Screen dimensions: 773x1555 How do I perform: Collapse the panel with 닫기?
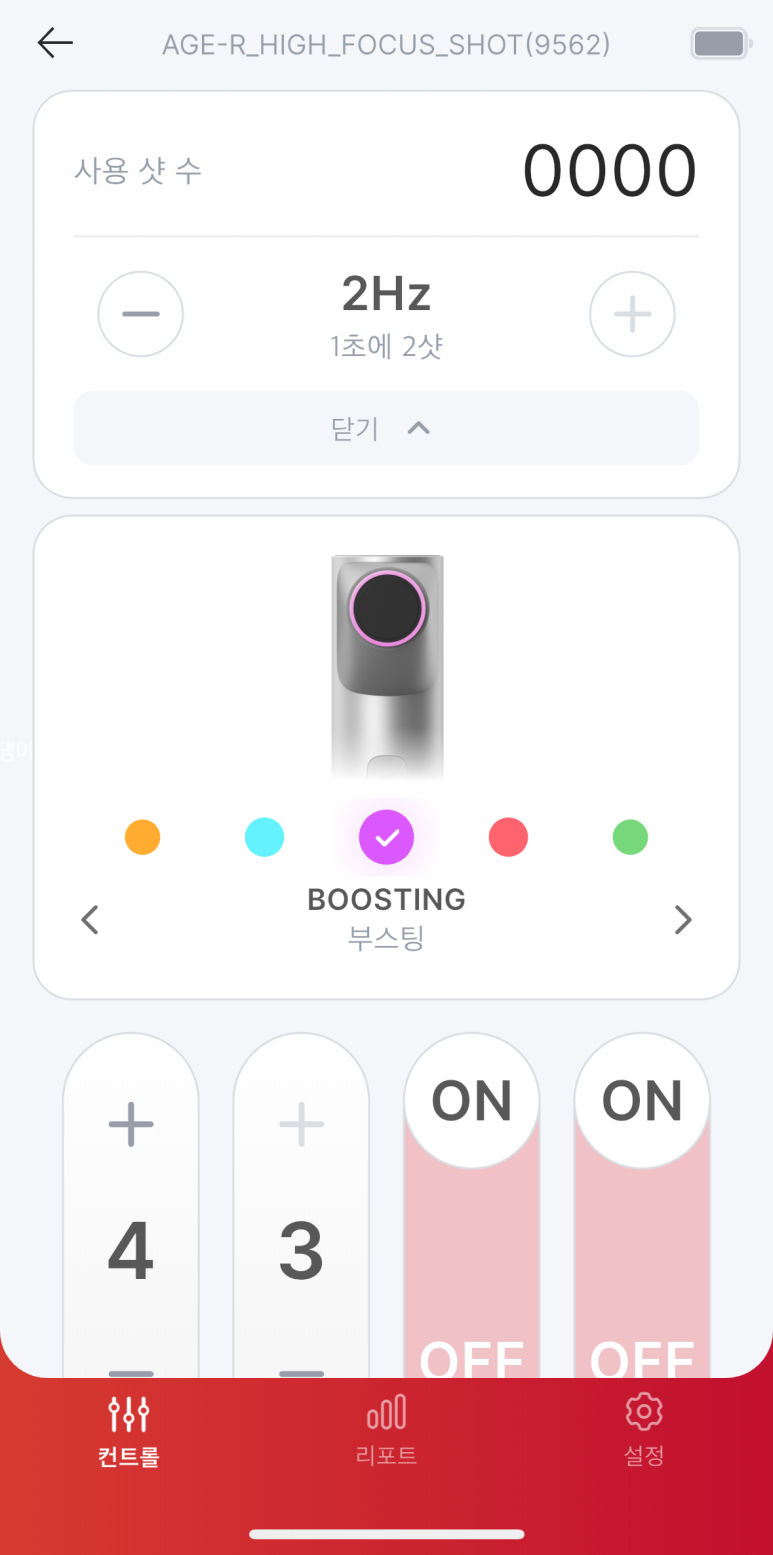386,428
